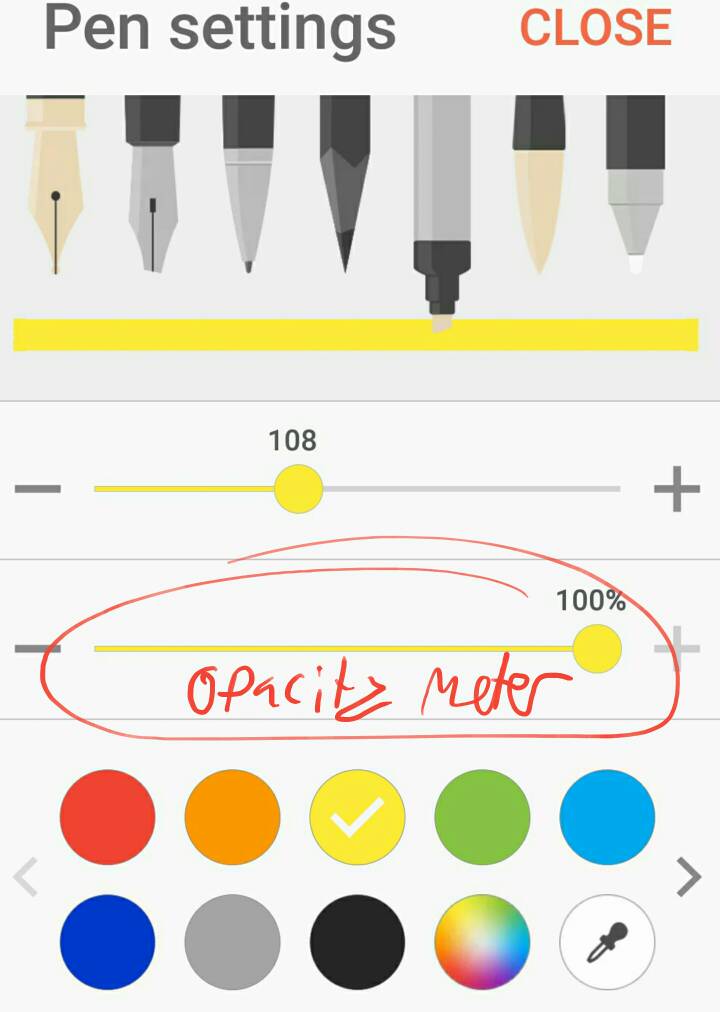Tap the opacity slider track
Screen dimensions: 720x1012
pyautogui.click(x=330, y=649)
